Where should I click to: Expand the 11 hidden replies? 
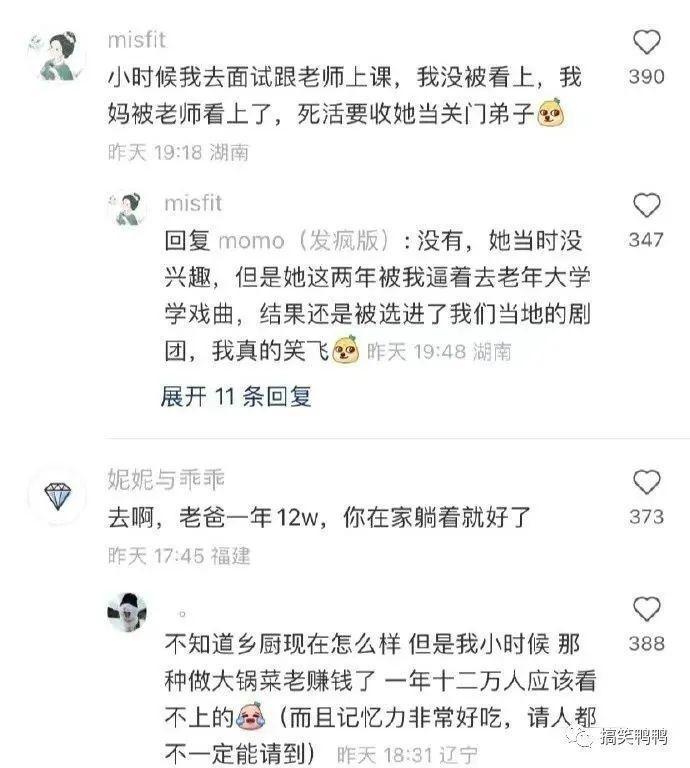point(236,396)
